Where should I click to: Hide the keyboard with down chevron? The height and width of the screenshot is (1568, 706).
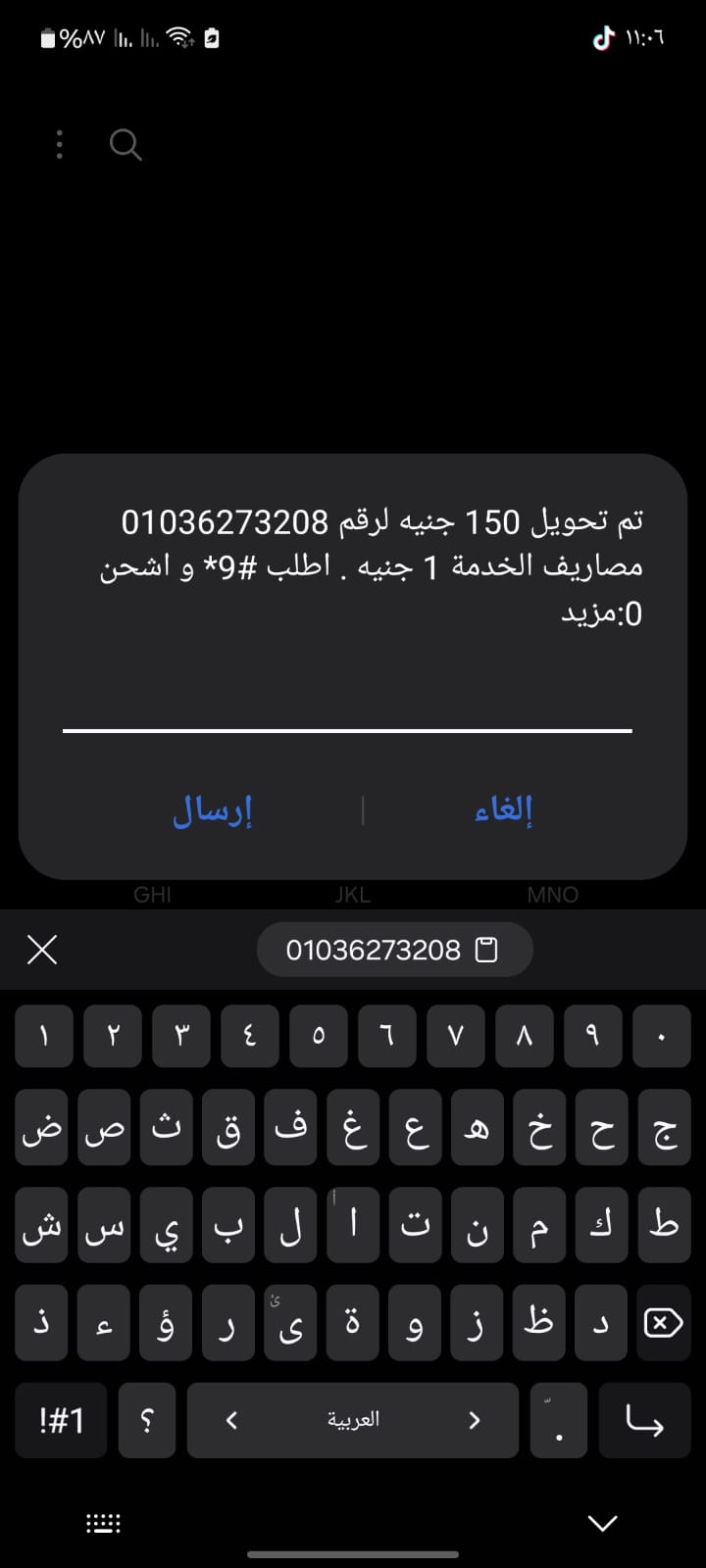[602, 1523]
